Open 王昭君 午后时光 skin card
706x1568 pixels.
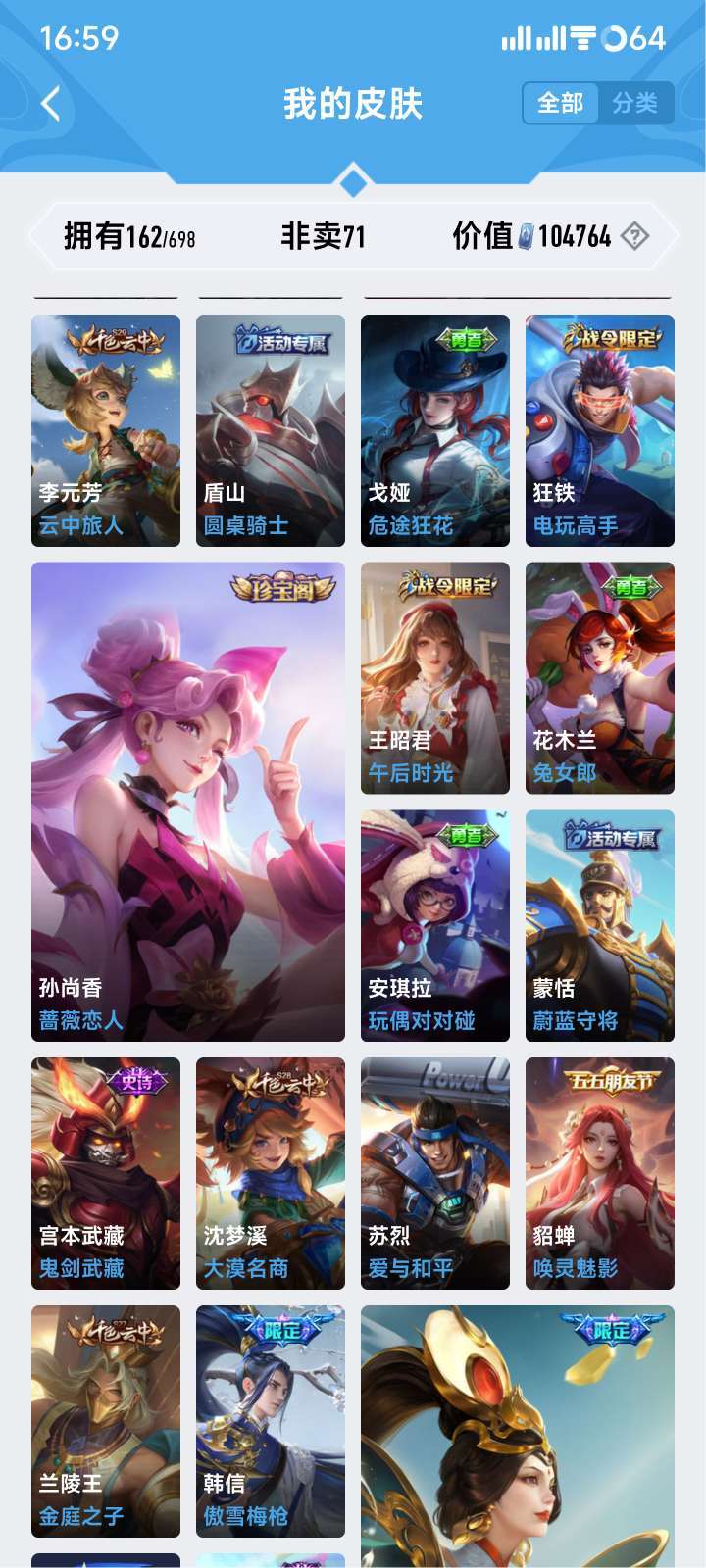coord(435,678)
